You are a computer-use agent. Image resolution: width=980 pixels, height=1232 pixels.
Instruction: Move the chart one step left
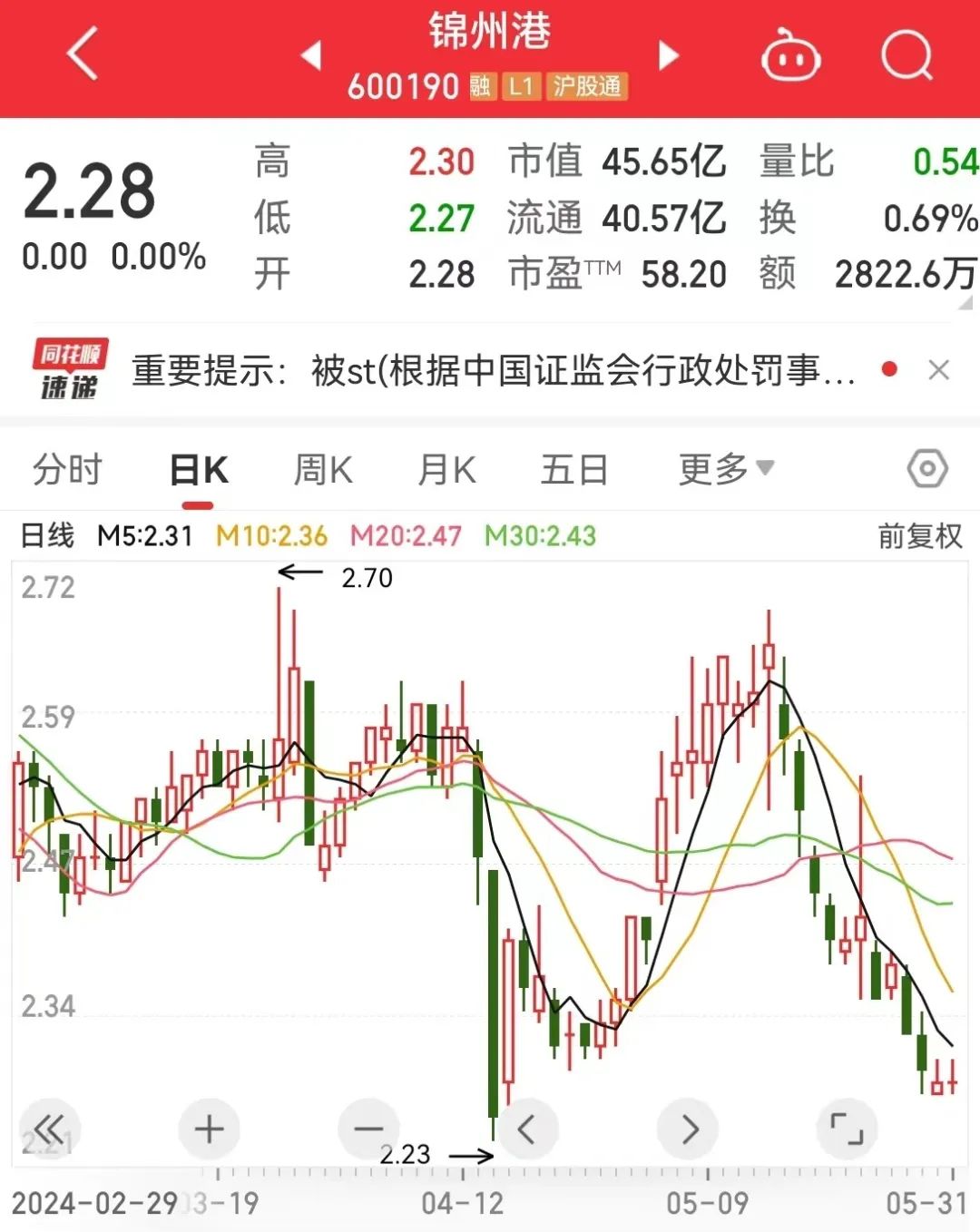coord(527,1129)
